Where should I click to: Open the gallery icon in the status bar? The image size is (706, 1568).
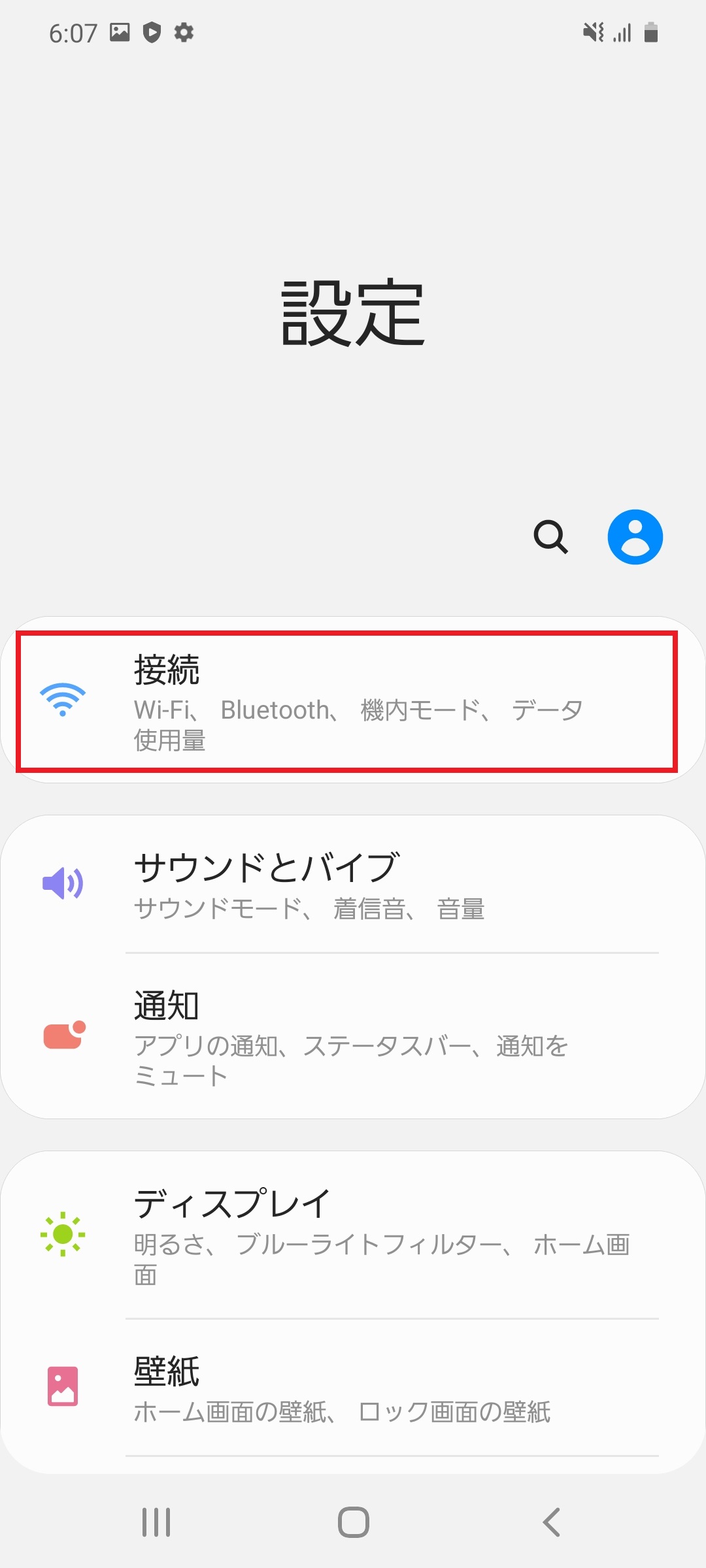pyautogui.click(x=120, y=31)
